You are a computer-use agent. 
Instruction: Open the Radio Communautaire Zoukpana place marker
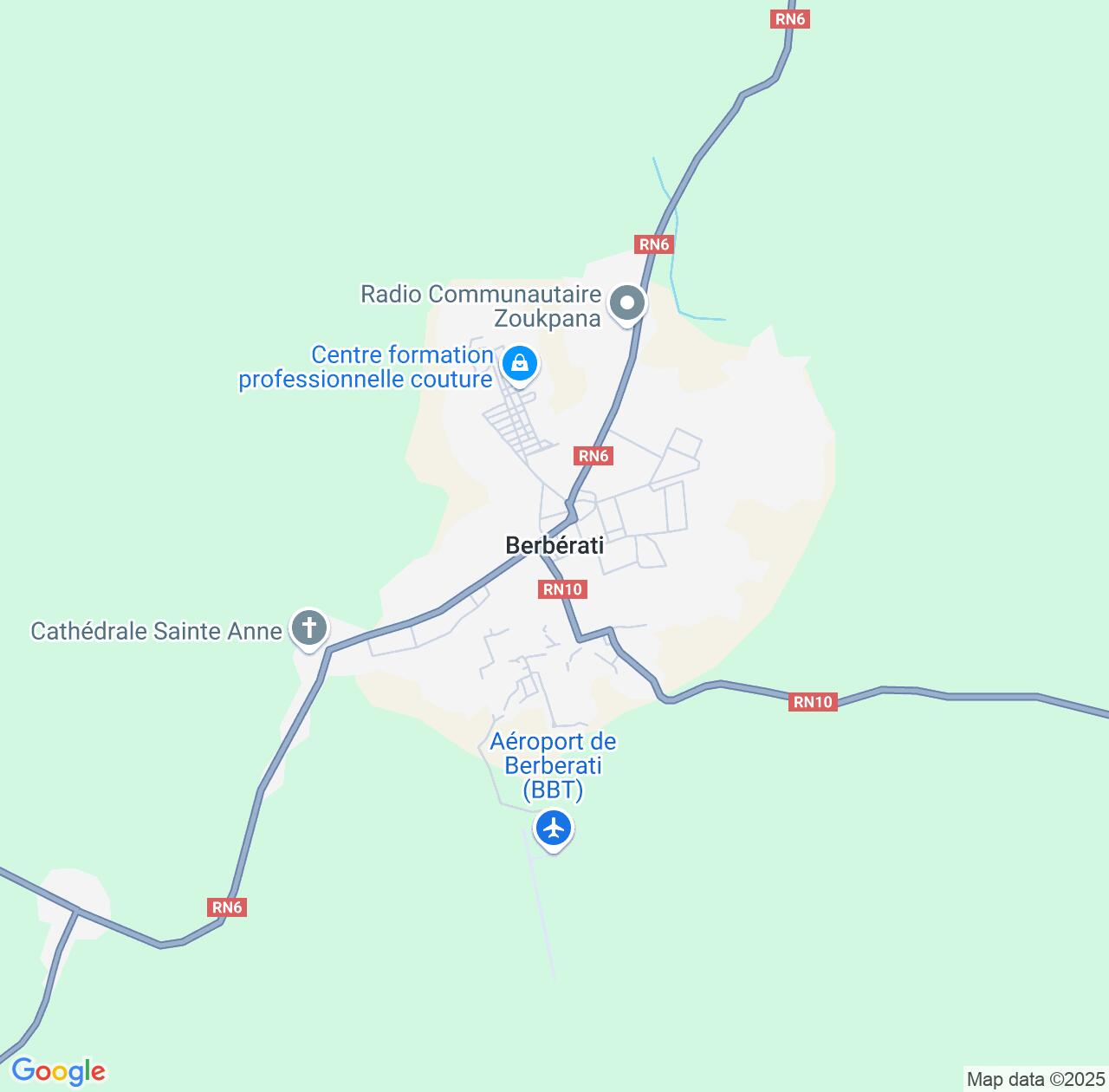tap(627, 304)
